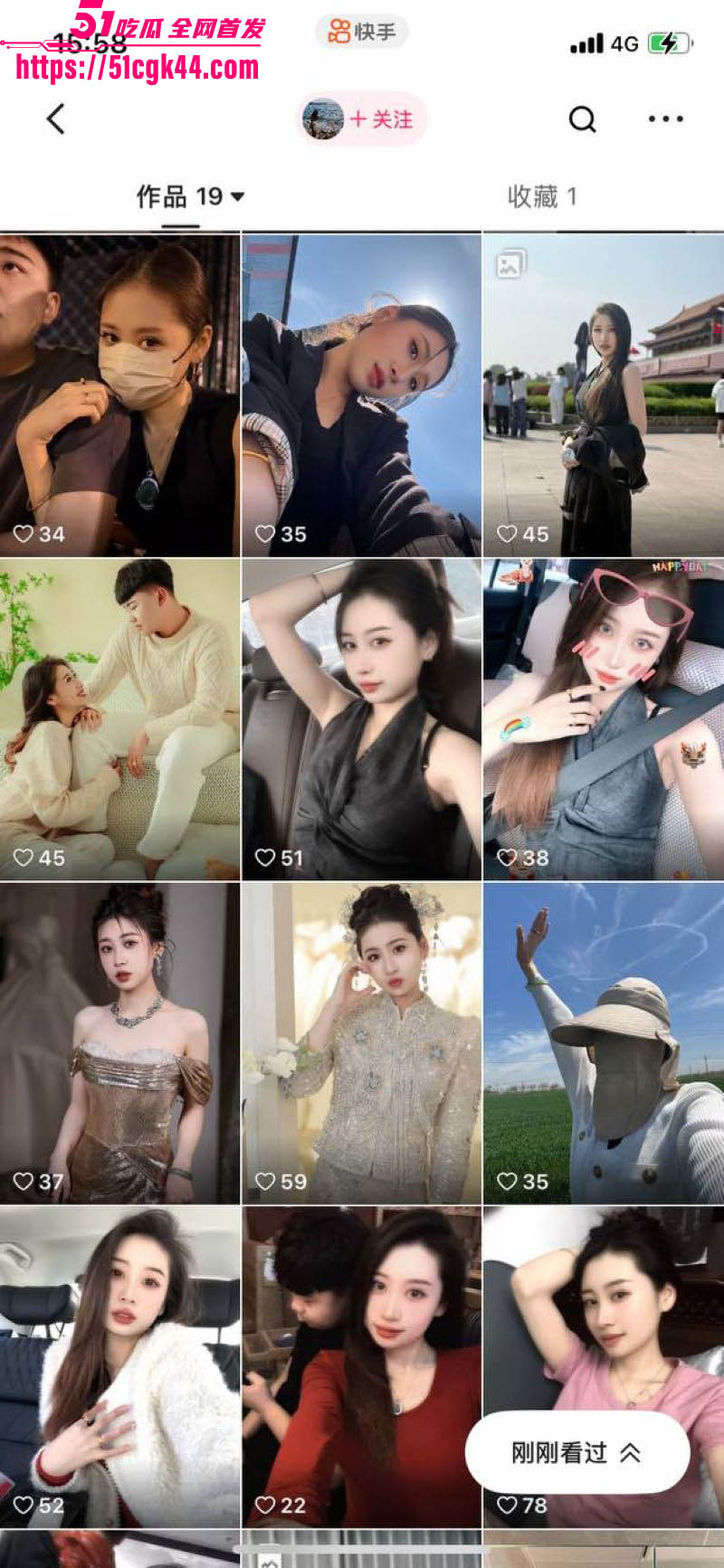
Task: Tap the heart icon on the 59-likes bridal photo
Action: 265,1181
